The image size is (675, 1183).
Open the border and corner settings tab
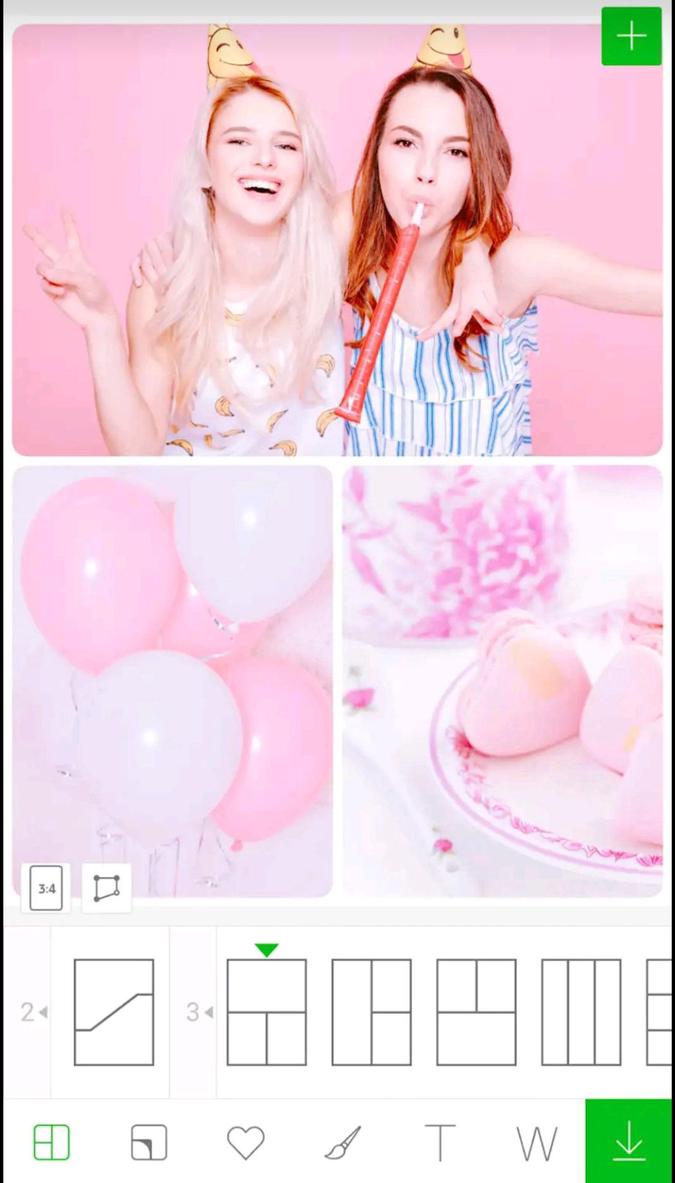click(149, 1142)
